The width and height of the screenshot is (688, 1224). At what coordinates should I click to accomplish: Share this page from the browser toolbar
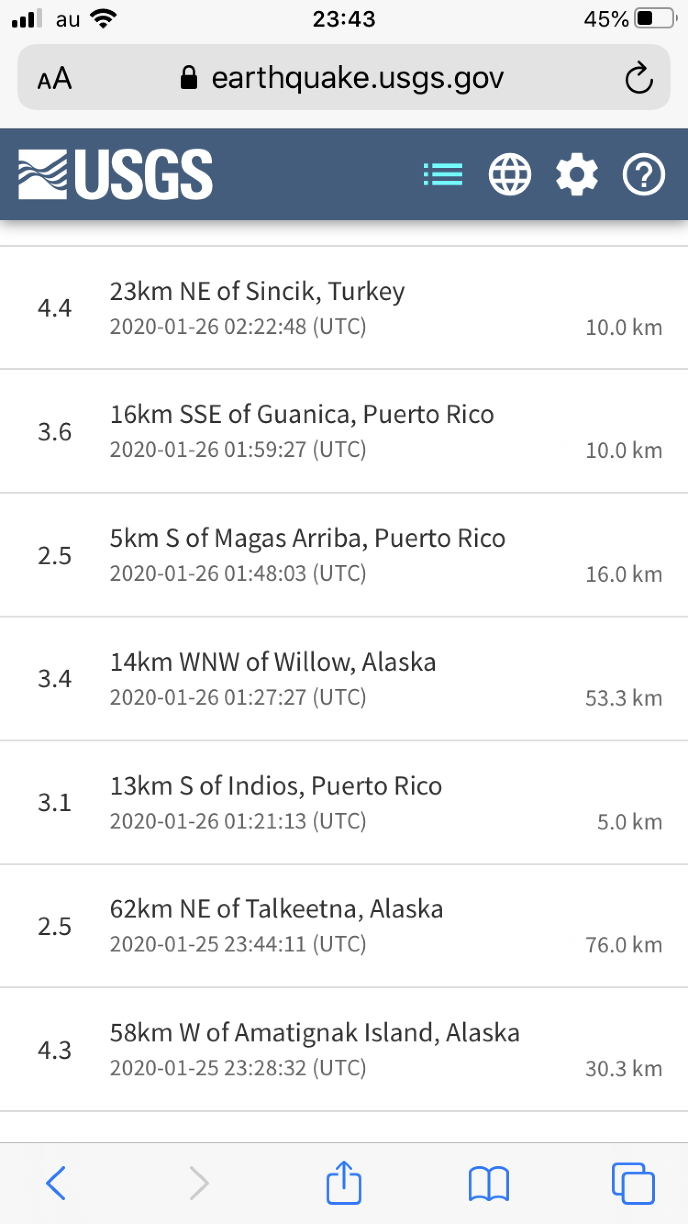[344, 1184]
